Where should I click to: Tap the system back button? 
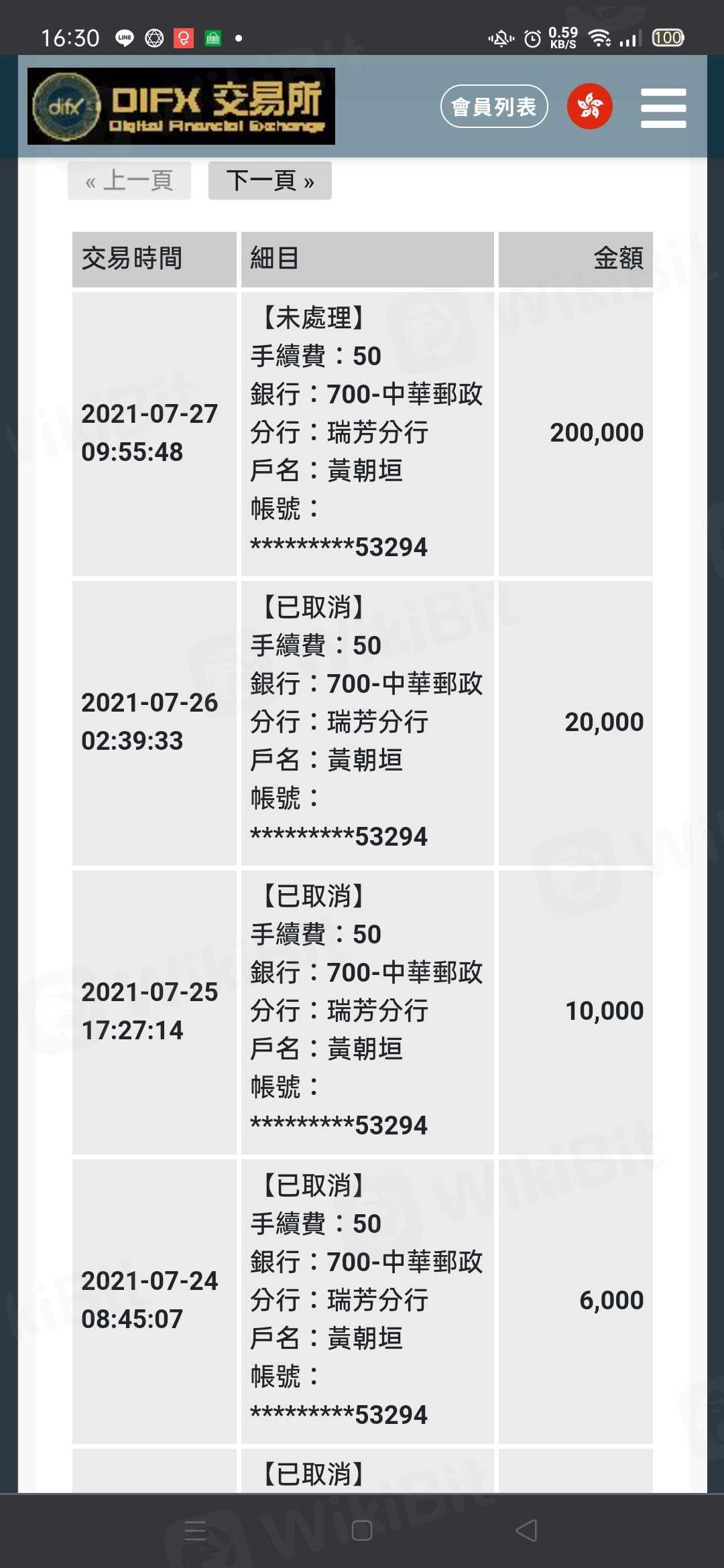tap(527, 1530)
